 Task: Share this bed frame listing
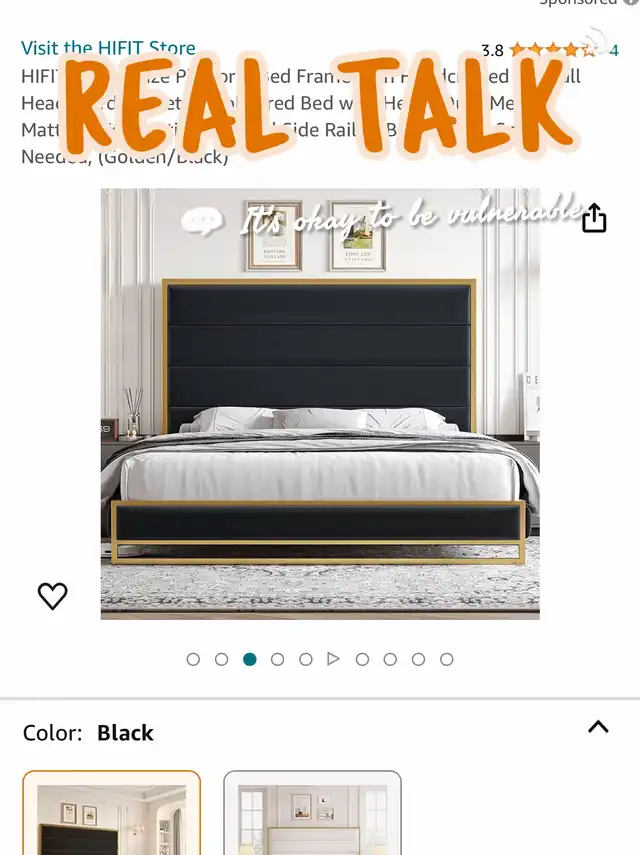pyautogui.click(x=594, y=218)
